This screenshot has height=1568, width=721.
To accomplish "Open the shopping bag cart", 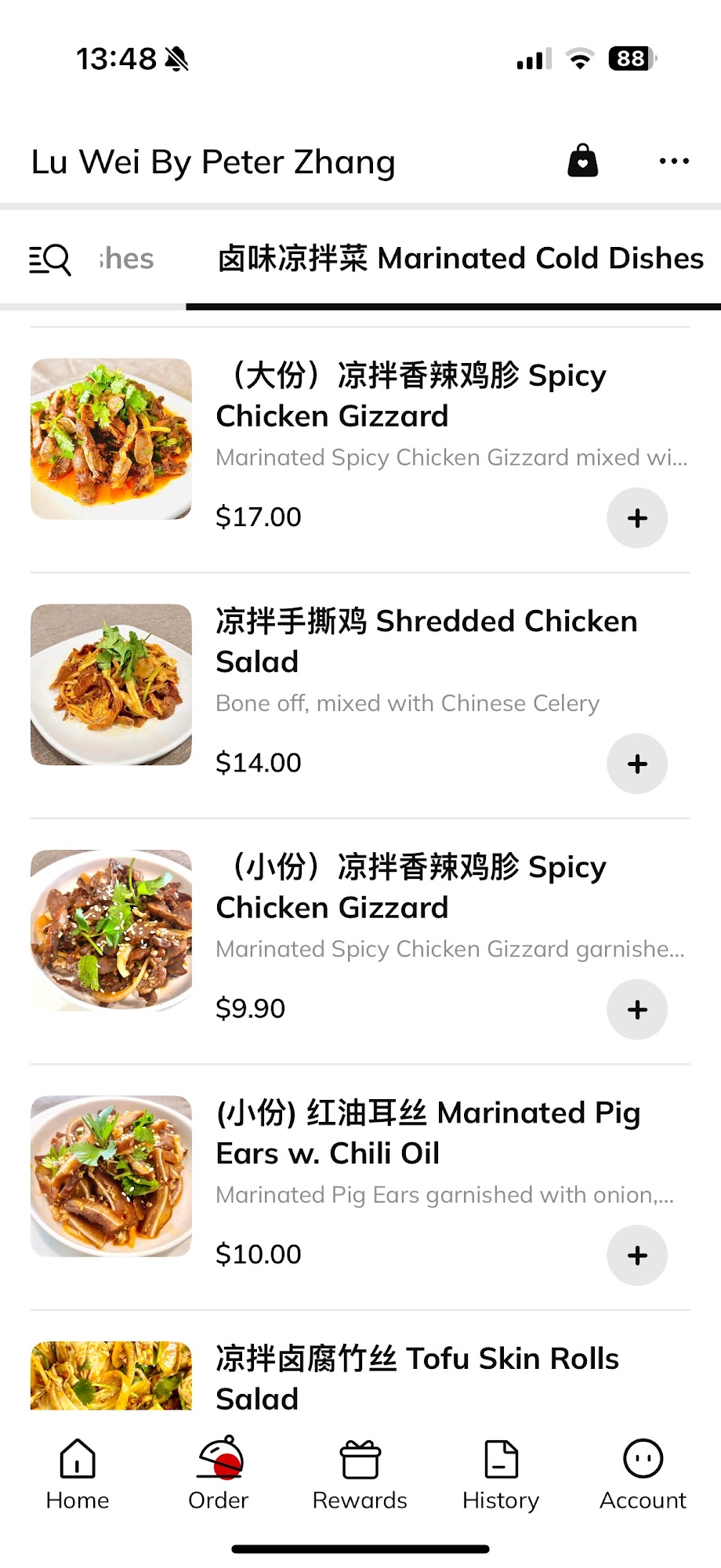I will click(582, 161).
